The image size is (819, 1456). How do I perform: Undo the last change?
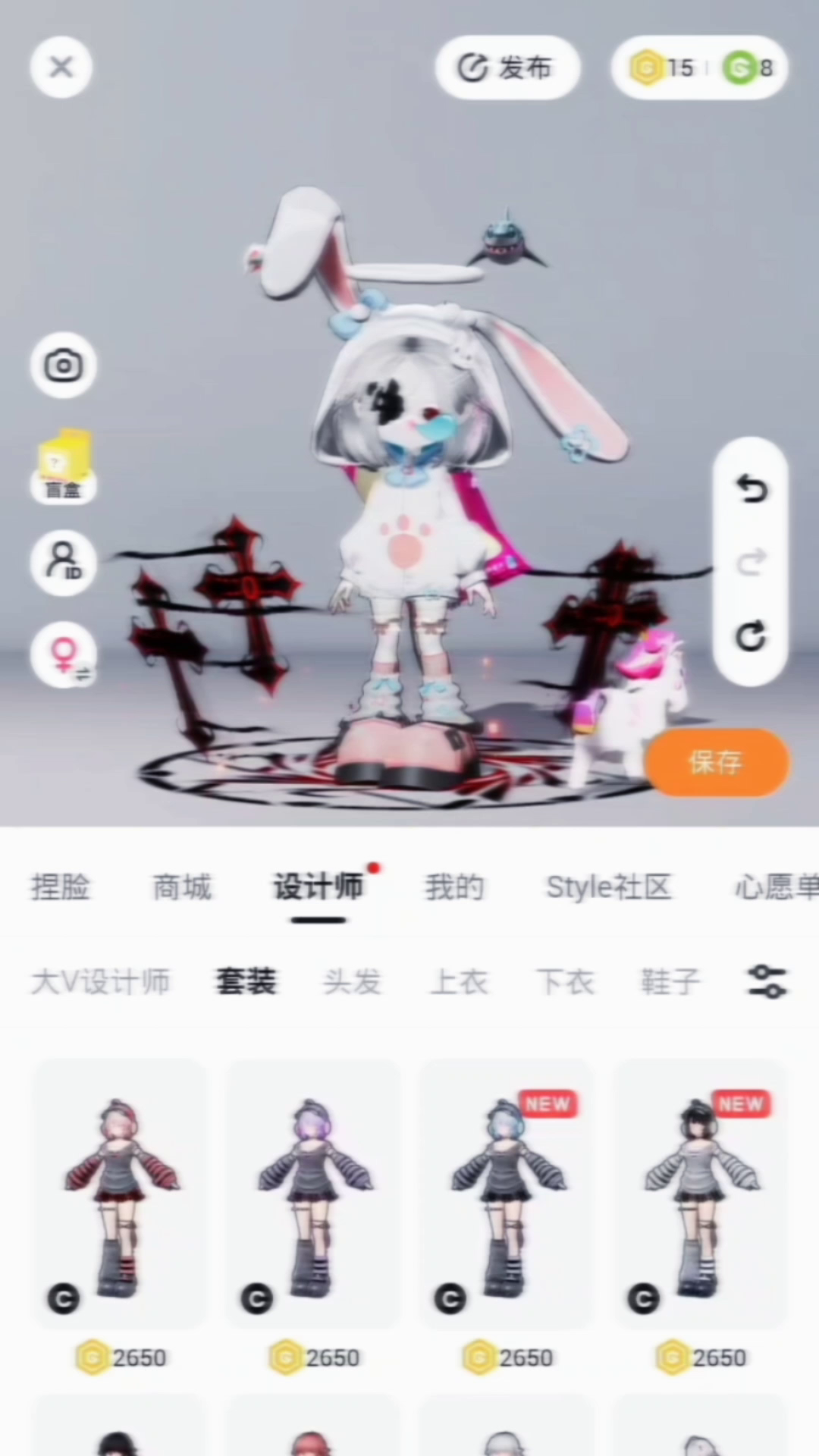tap(751, 489)
